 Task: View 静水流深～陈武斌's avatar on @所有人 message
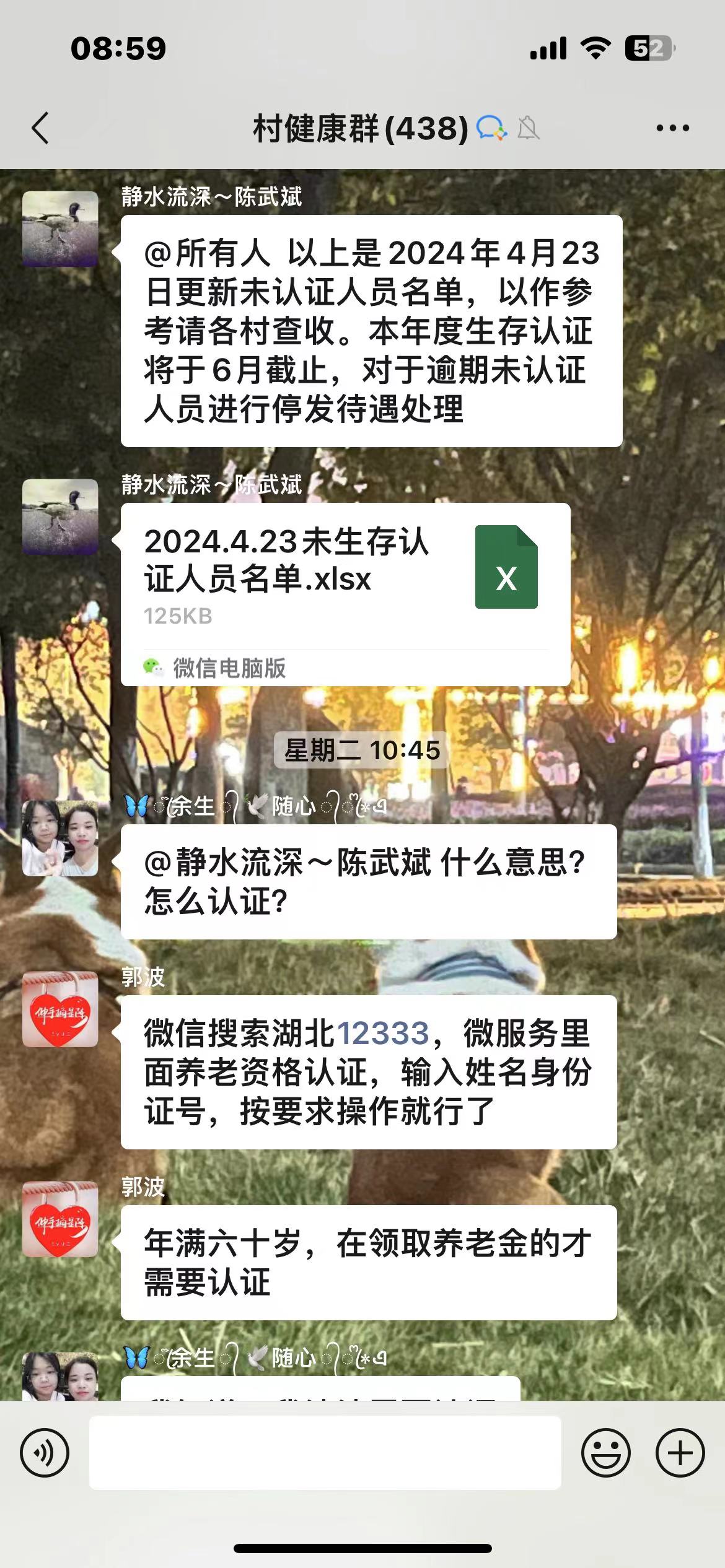pyautogui.click(x=60, y=229)
